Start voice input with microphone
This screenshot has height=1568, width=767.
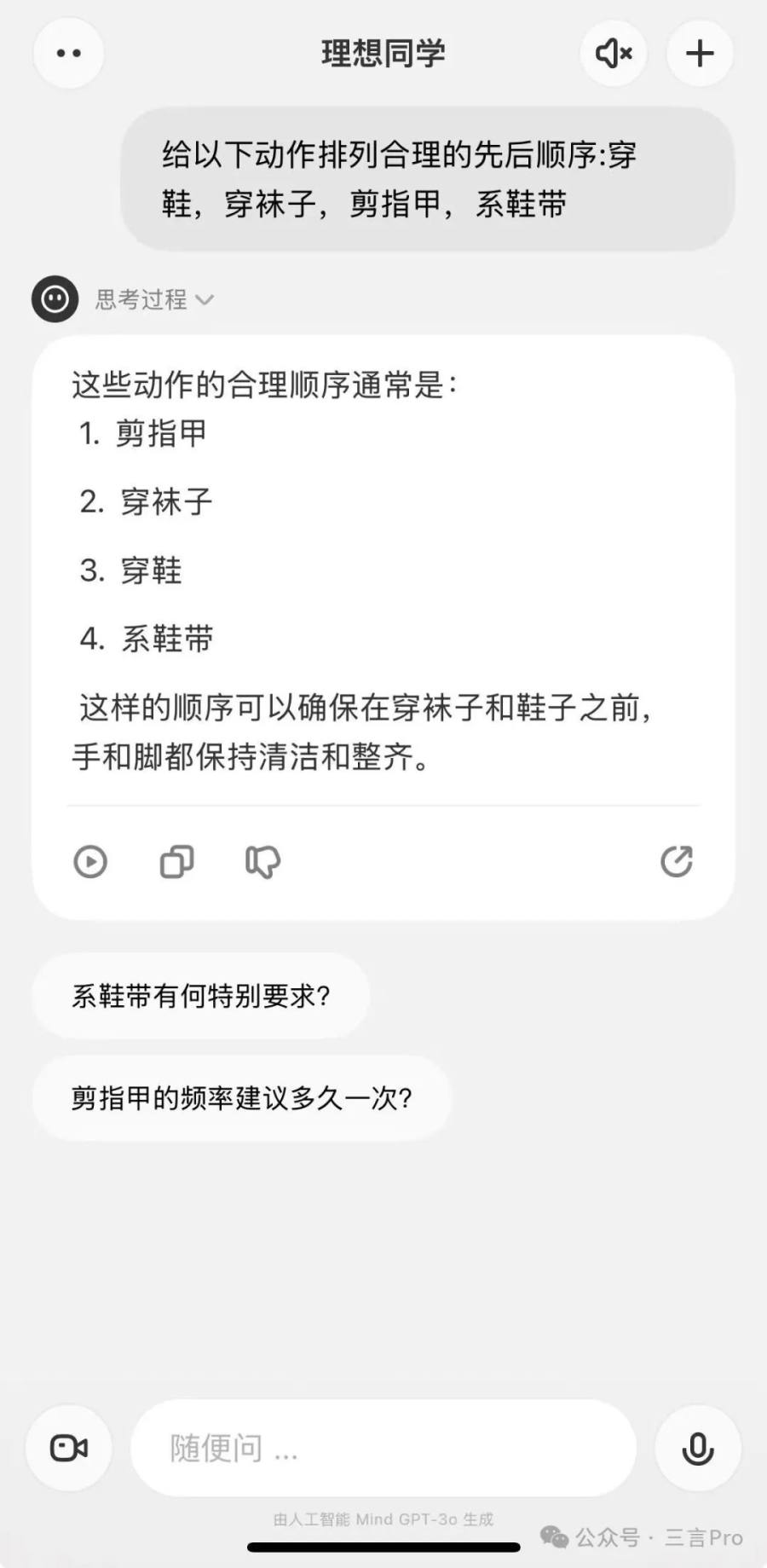point(697,1448)
